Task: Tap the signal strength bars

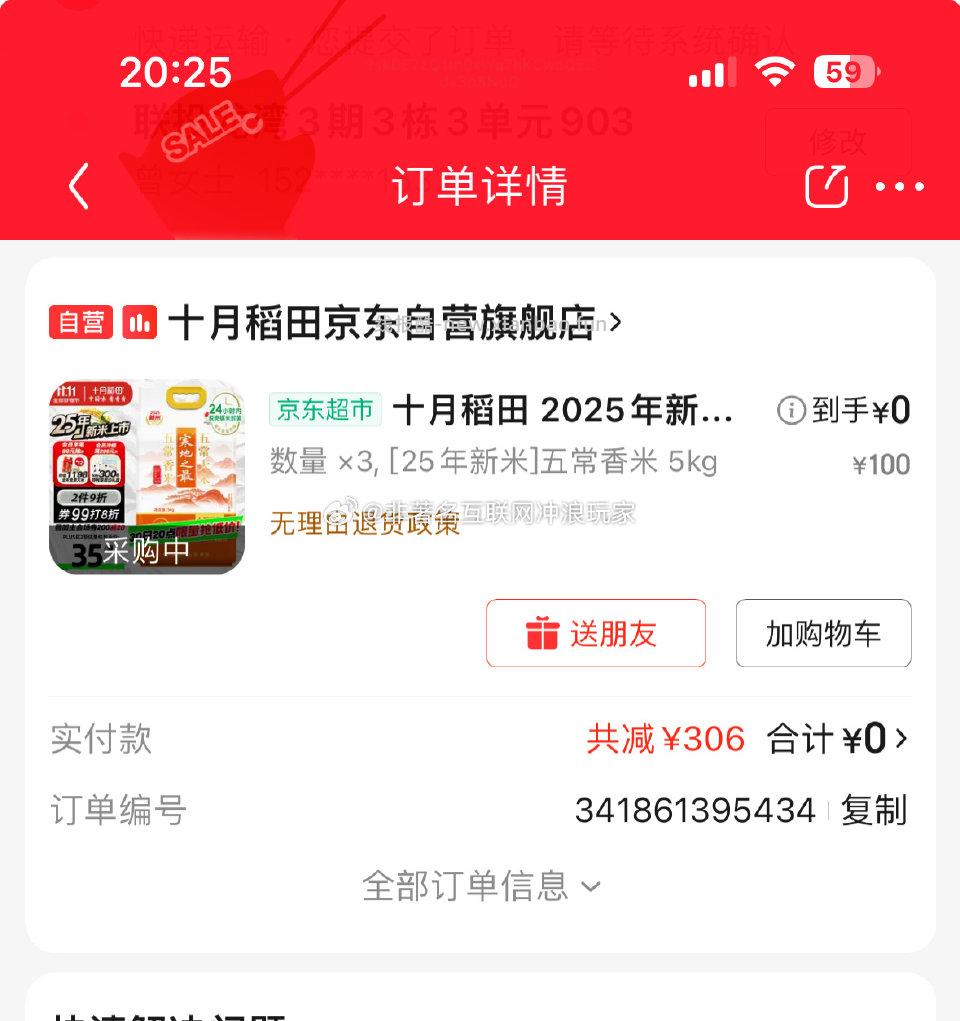Action: 711,72
